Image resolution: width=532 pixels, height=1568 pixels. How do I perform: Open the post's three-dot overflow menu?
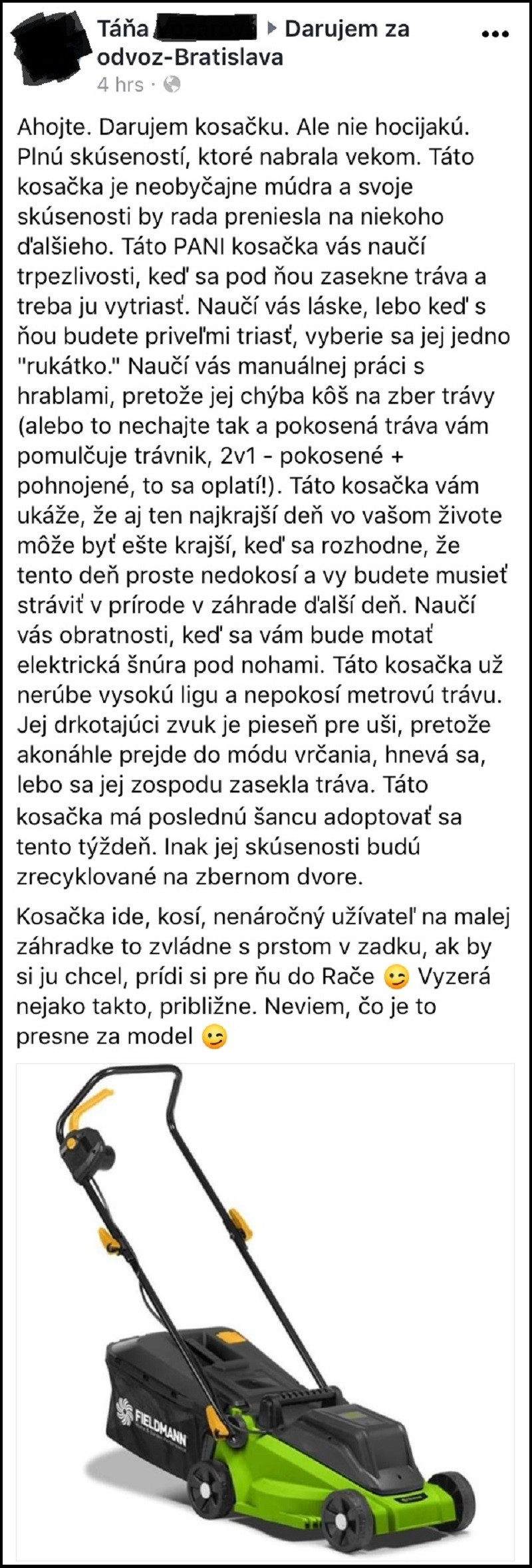(495, 35)
